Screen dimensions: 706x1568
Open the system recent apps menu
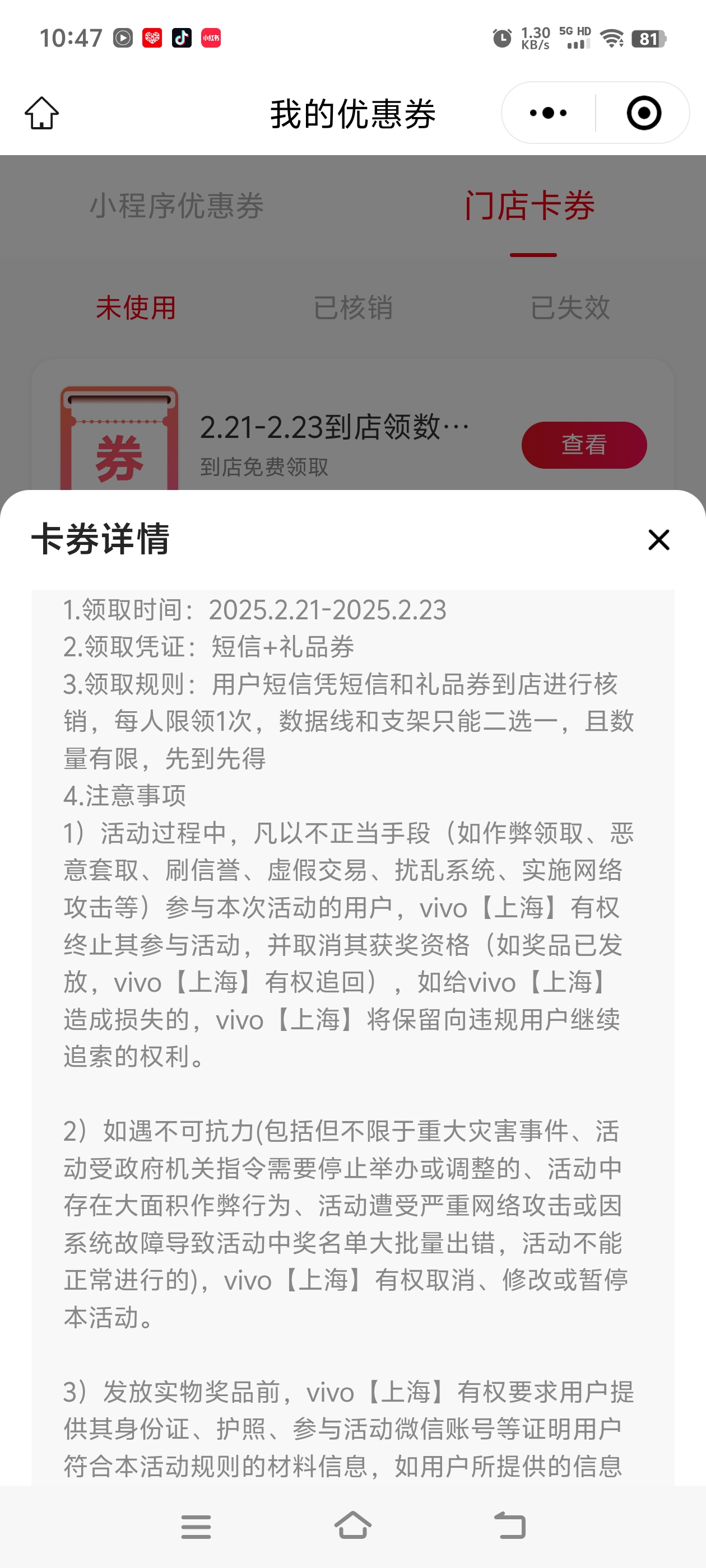click(x=196, y=1527)
